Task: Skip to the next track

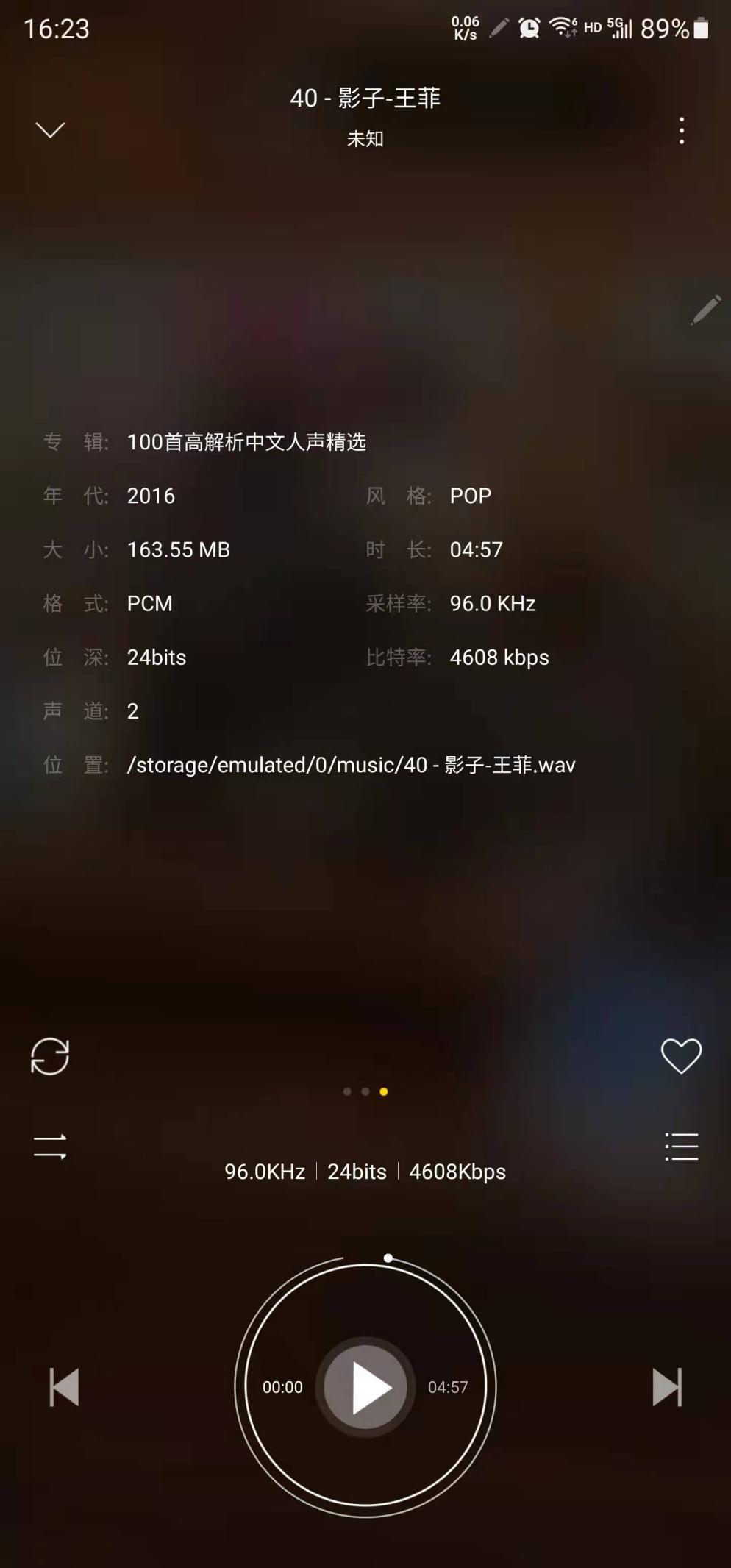Action: 667,1387
